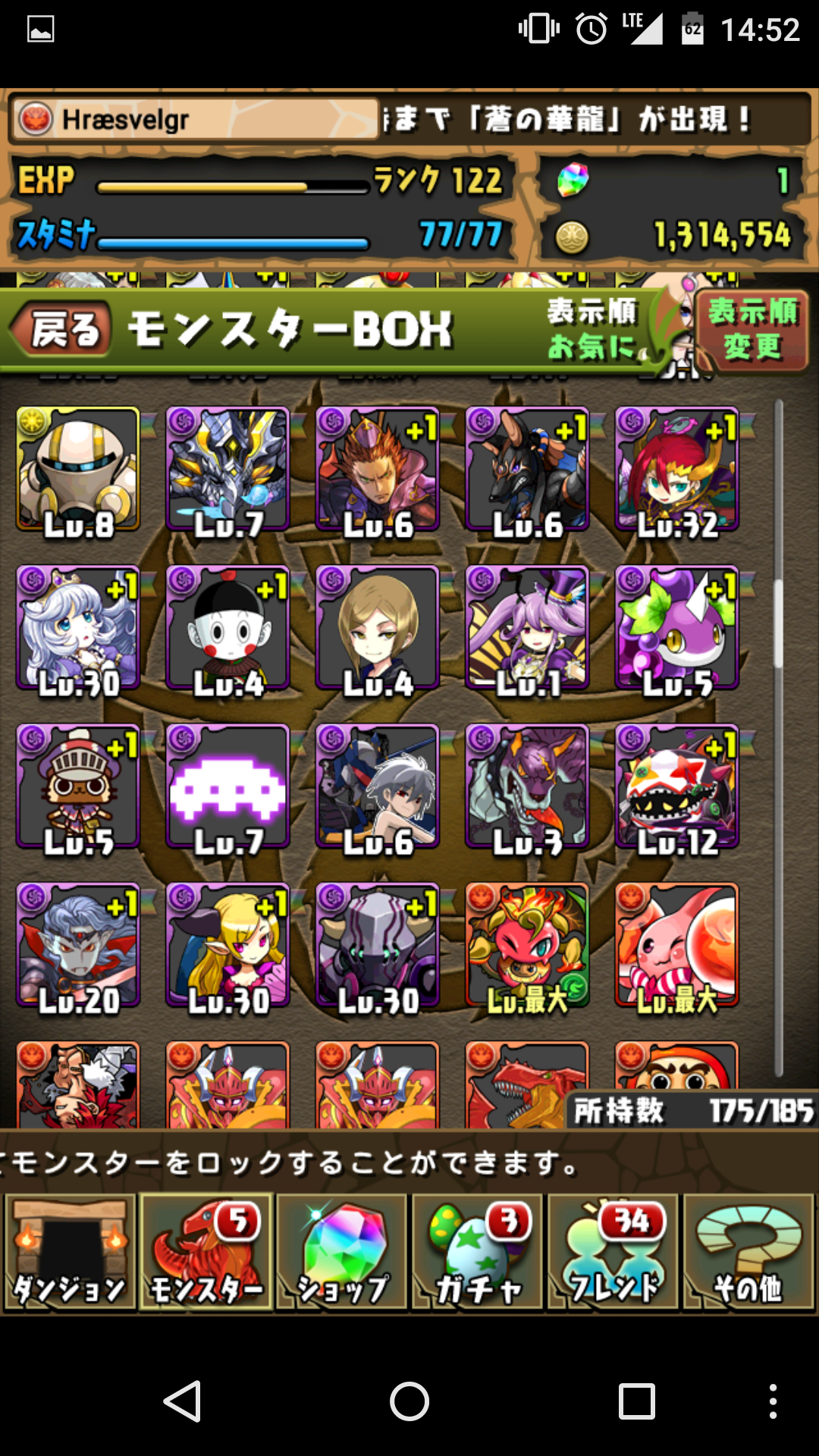Select the pink blob monster at max level

click(676, 944)
